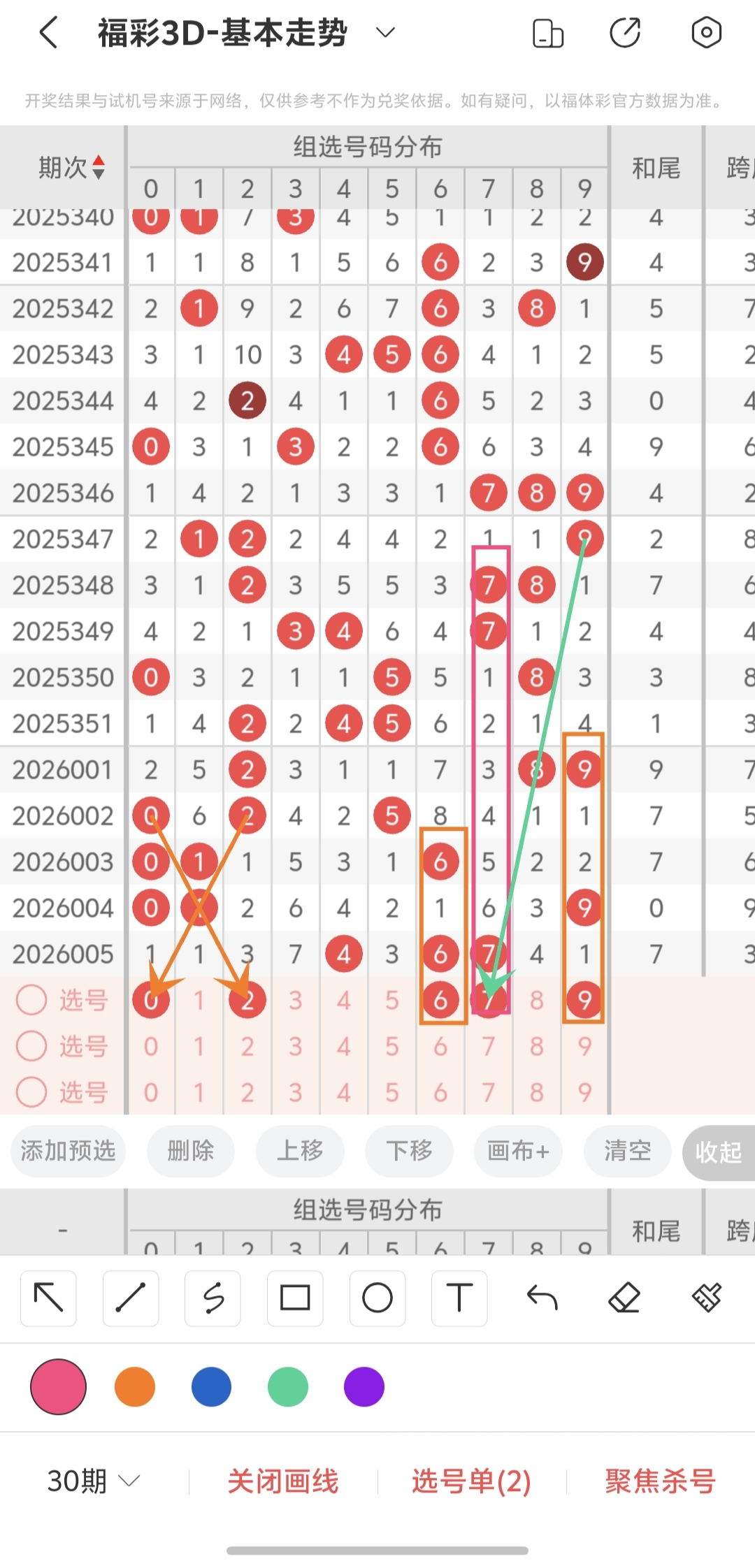The height and width of the screenshot is (1568, 755).
Task: Choose the rectangle drawing tool
Action: [x=295, y=1298]
